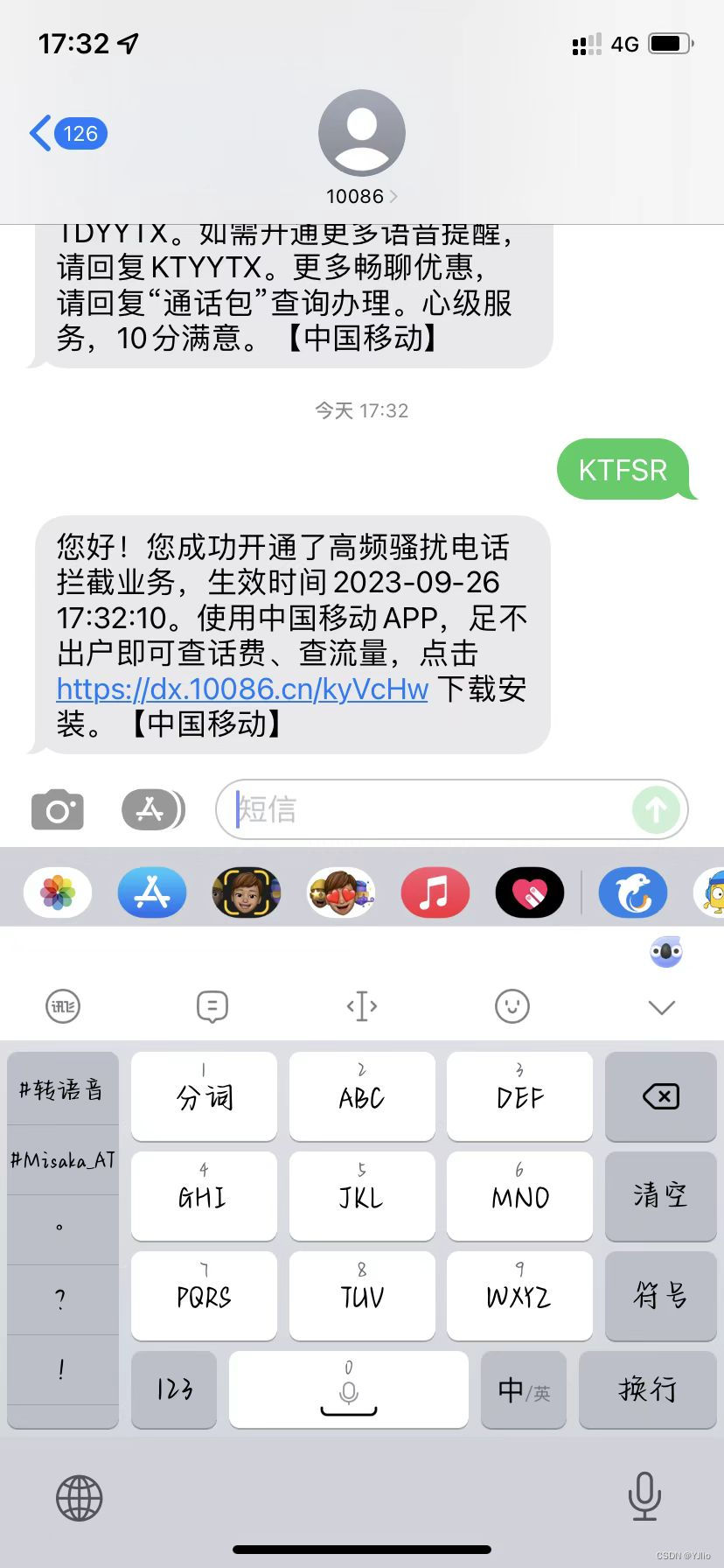724x1568 pixels.
Task: Focus the 短信 message input field
Action: coord(428,809)
